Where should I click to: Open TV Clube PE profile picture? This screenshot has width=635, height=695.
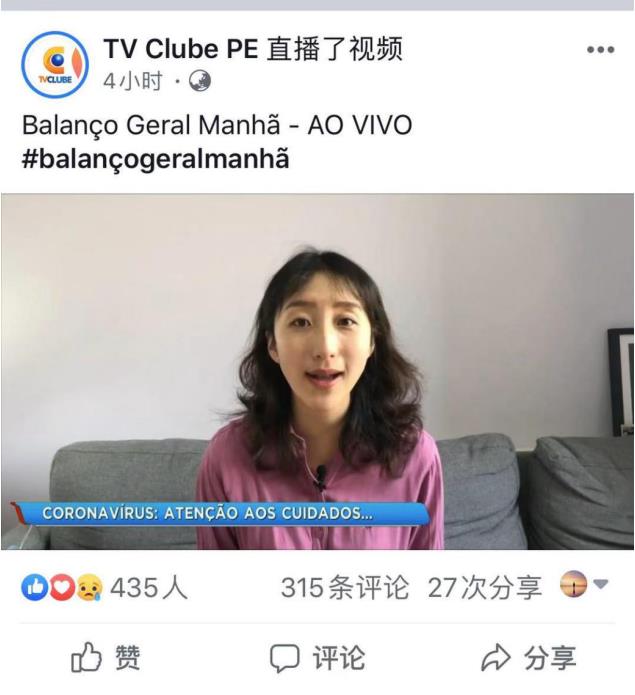point(55,64)
